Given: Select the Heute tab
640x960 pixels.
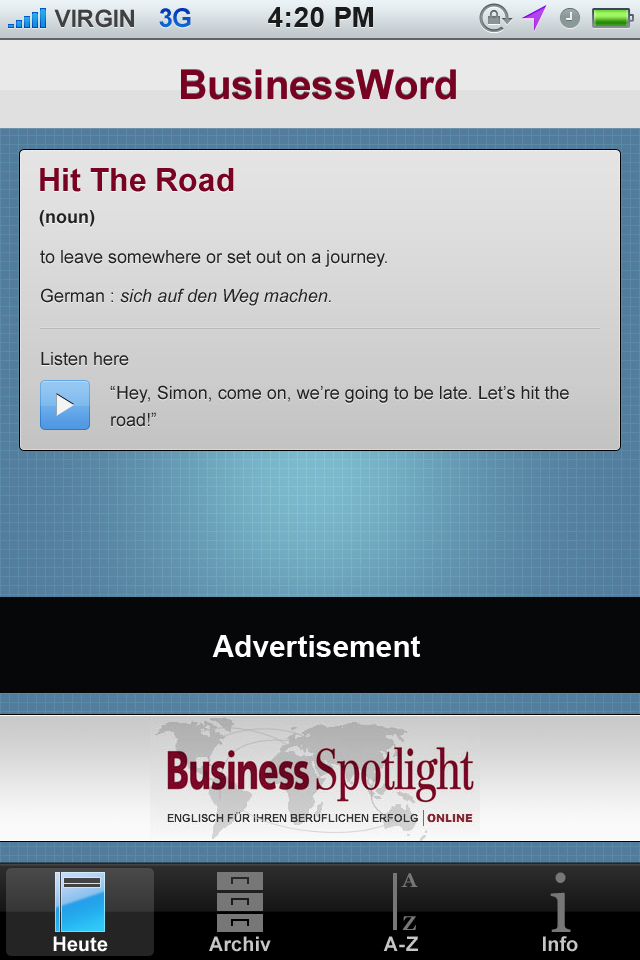Looking at the screenshot, I should (80, 912).
